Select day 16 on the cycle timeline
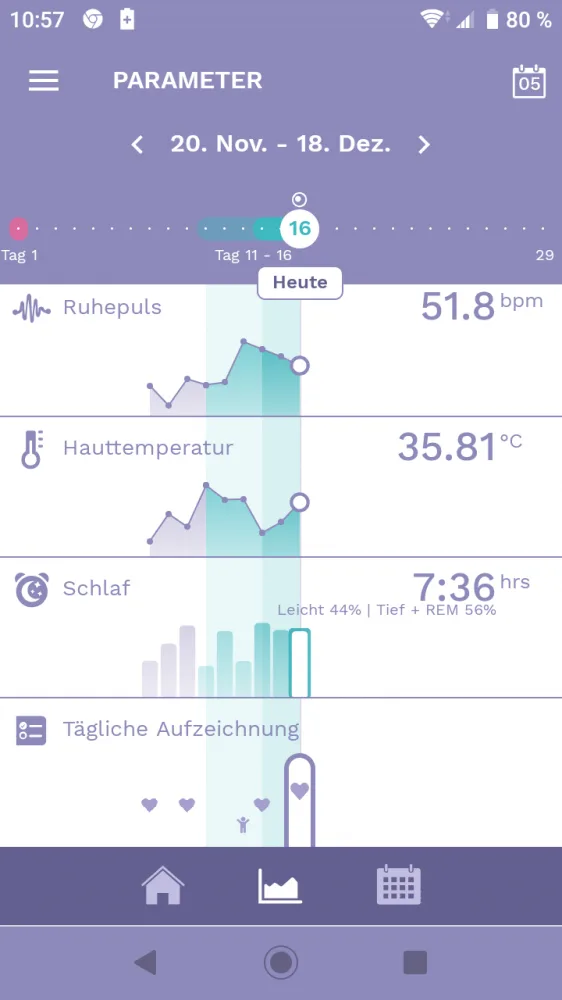562x1000 pixels. point(299,228)
